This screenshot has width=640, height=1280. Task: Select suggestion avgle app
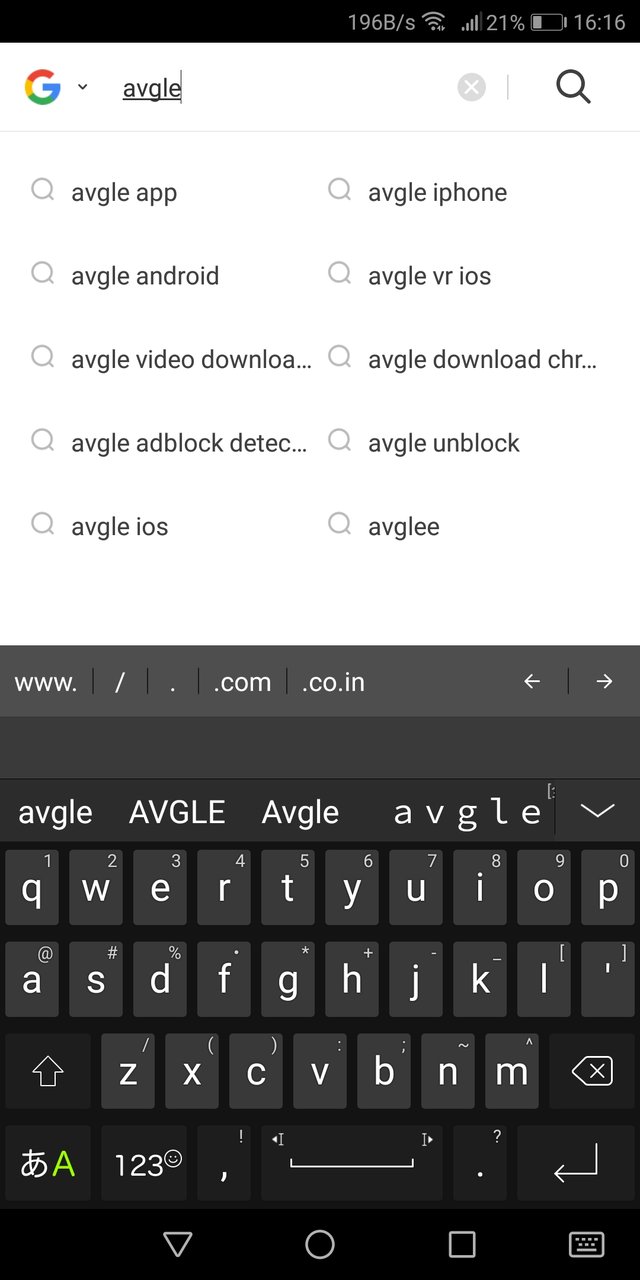[124, 193]
